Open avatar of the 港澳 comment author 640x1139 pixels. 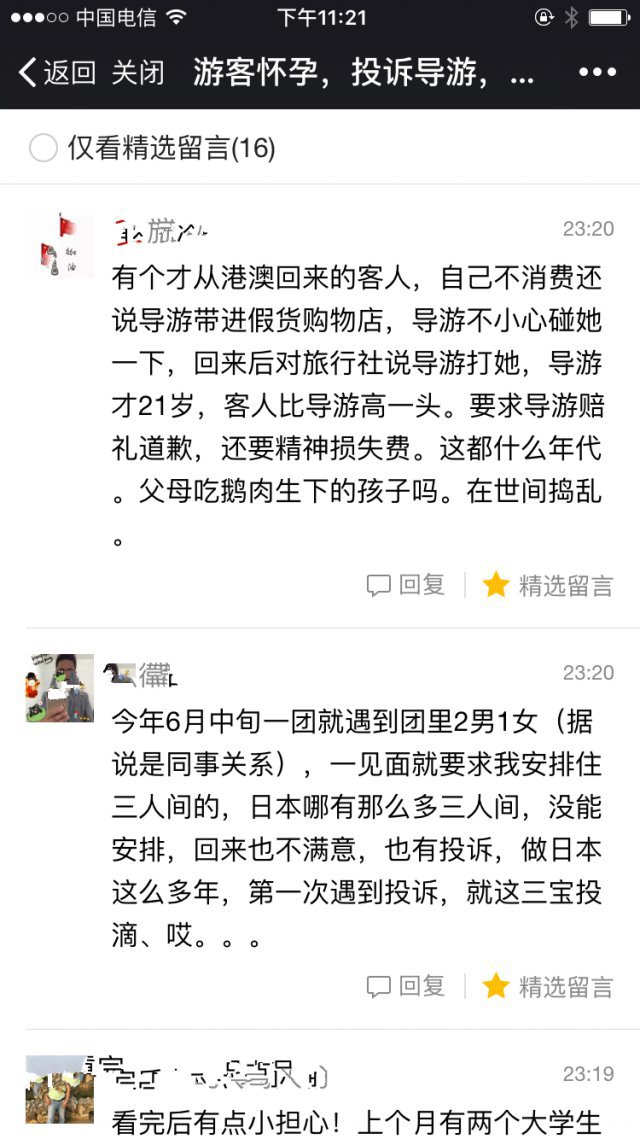click(x=59, y=245)
